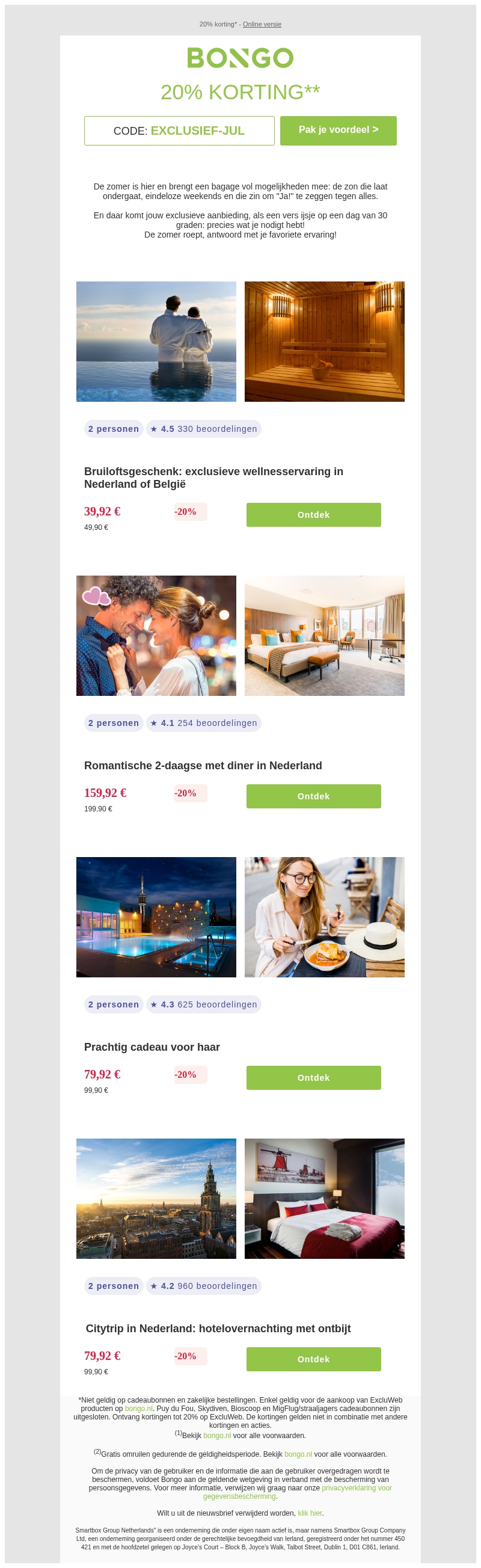Open the photo of the couple in bathrobes
Viewport: 481px width, 1568px height.
click(156, 342)
